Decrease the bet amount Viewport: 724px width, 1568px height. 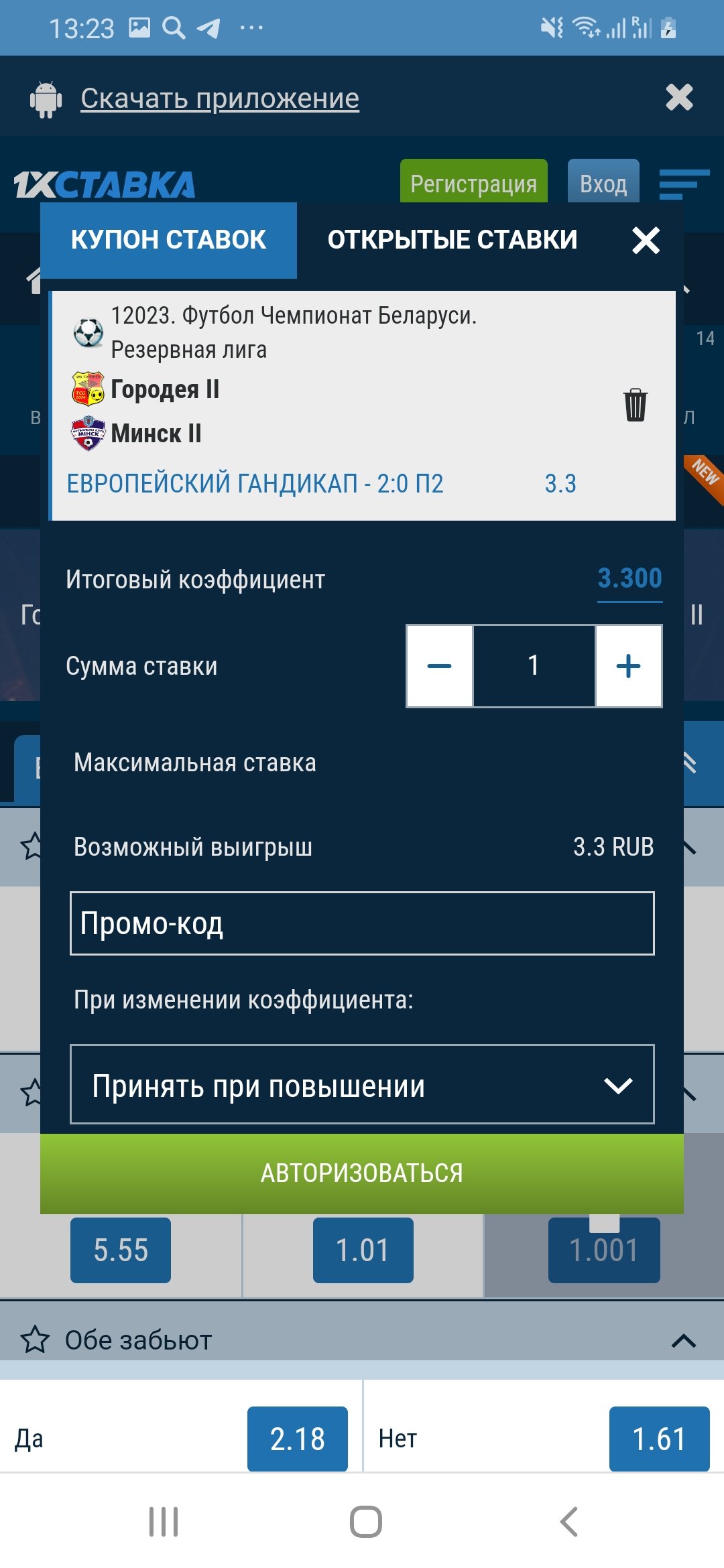440,666
